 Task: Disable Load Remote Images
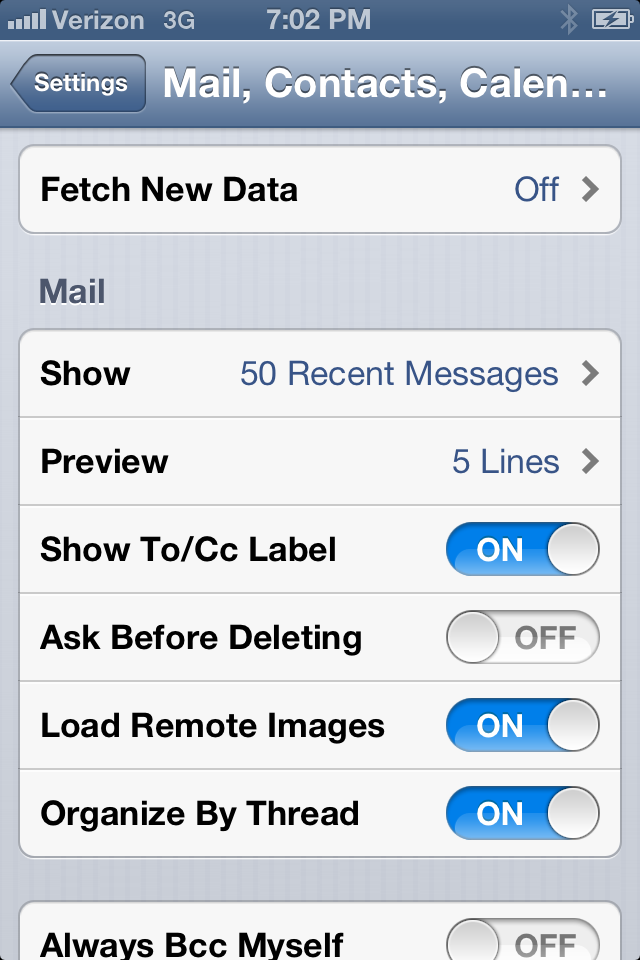pos(522,726)
